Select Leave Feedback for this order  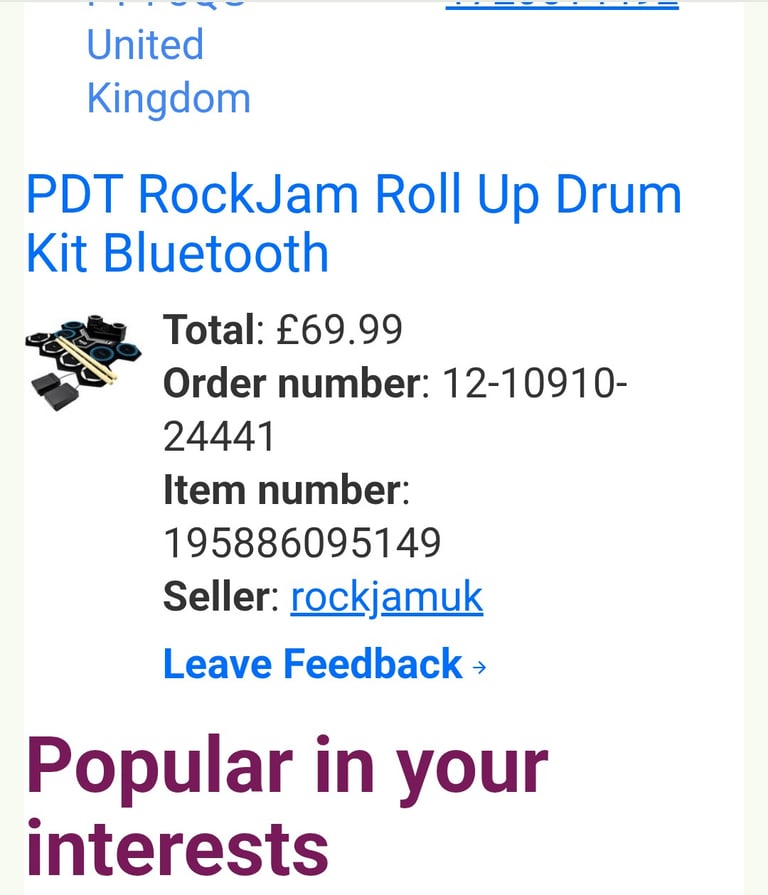313,664
